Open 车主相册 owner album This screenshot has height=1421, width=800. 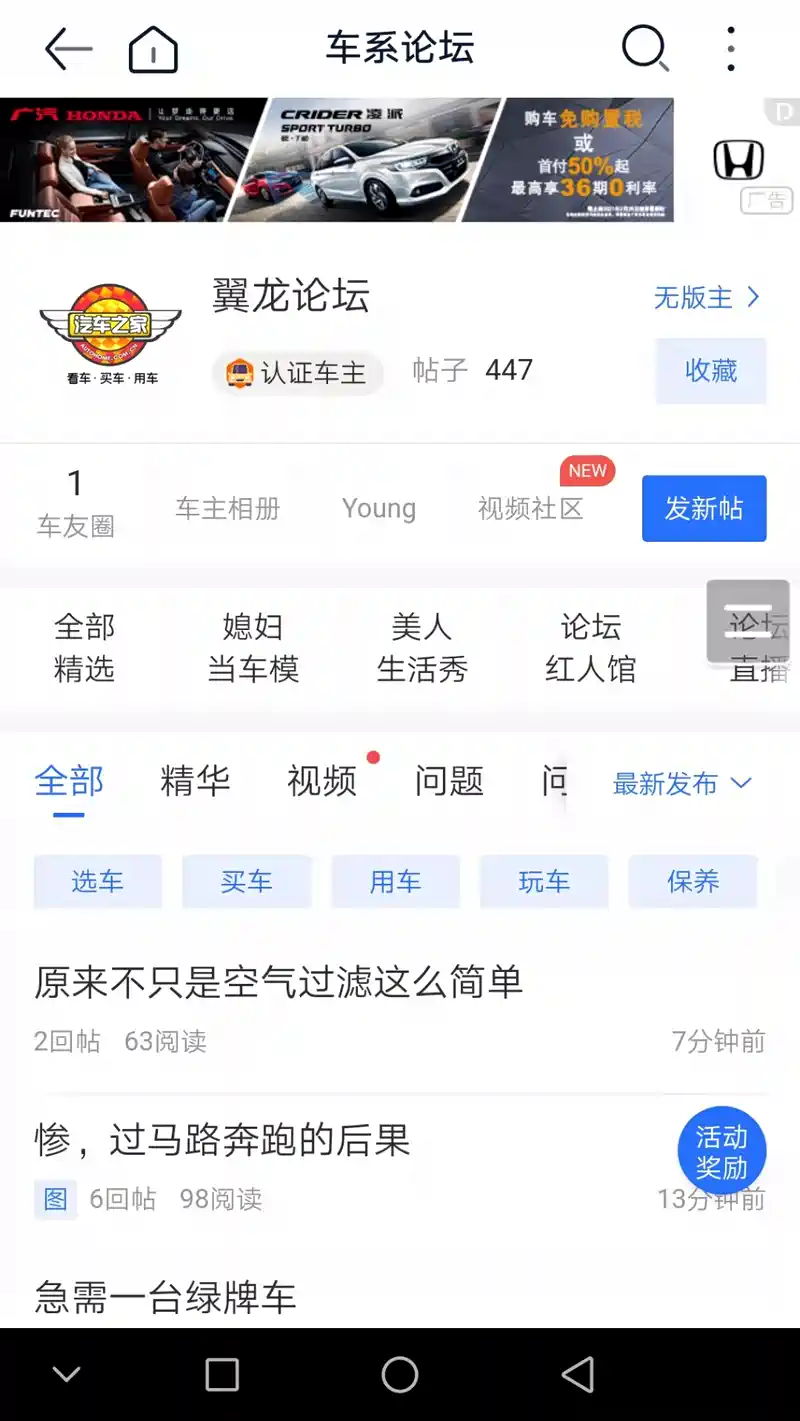tap(228, 508)
